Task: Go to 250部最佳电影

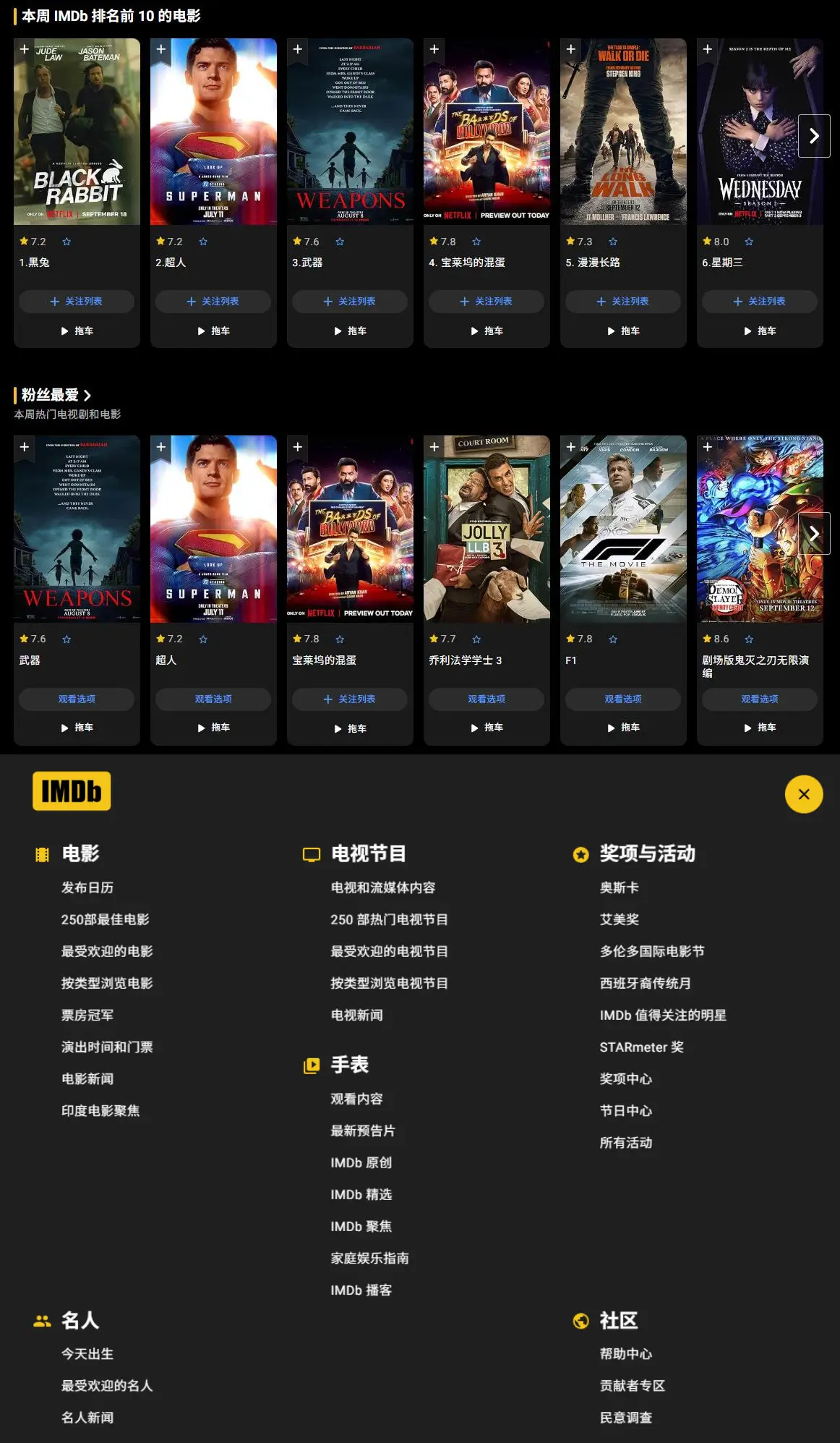Action: point(105,919)
